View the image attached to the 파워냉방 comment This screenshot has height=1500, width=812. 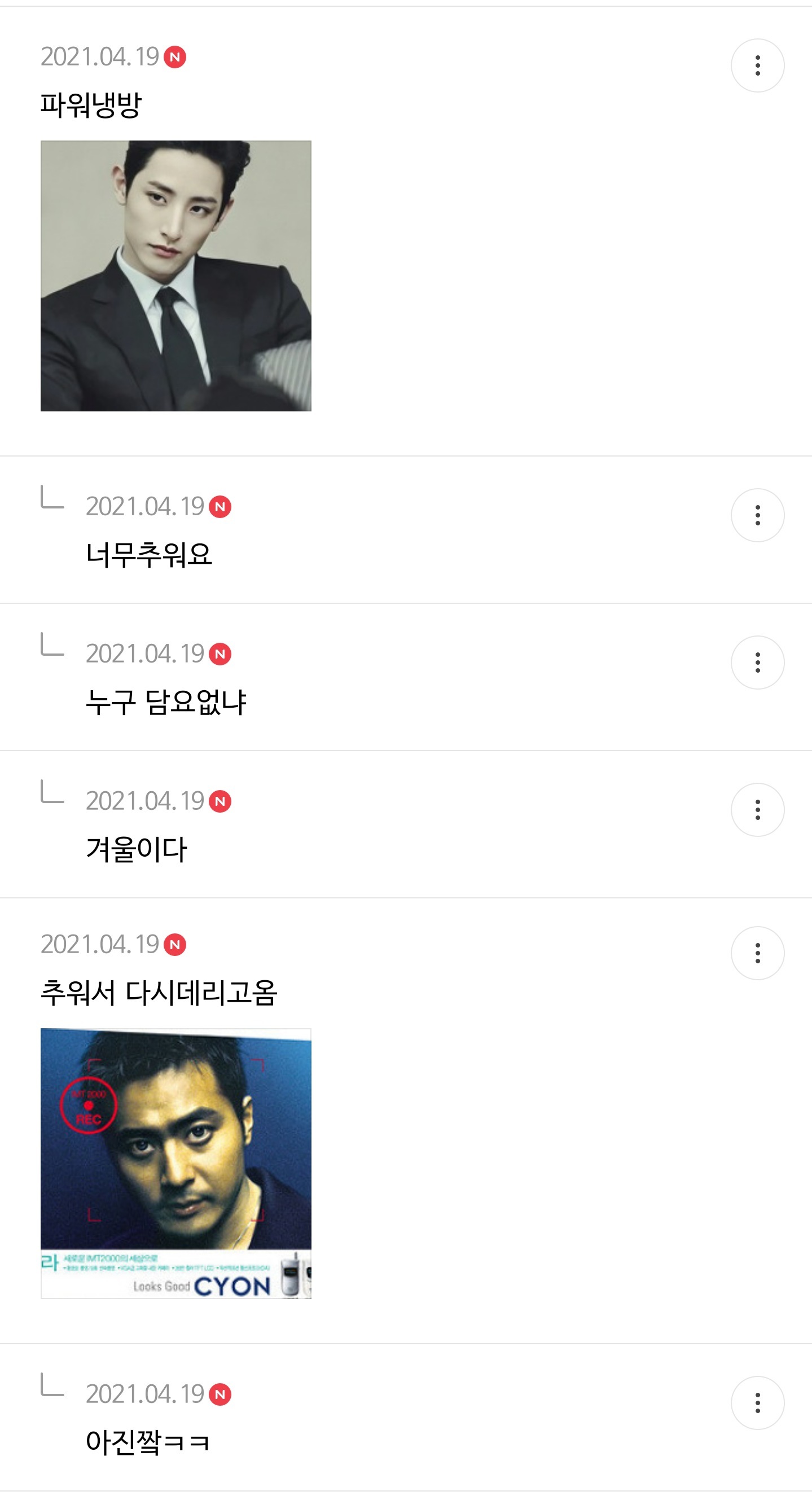click(x=176, y=276)
